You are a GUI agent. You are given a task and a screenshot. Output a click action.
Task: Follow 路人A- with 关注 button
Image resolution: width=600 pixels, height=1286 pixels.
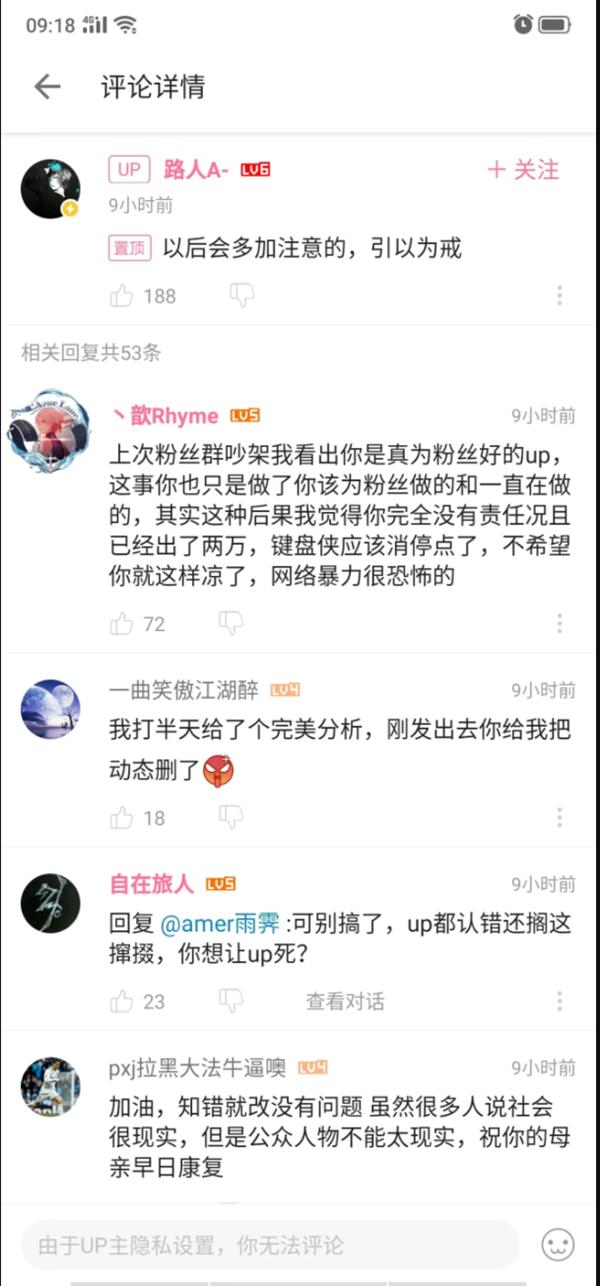tap(523, 170)
